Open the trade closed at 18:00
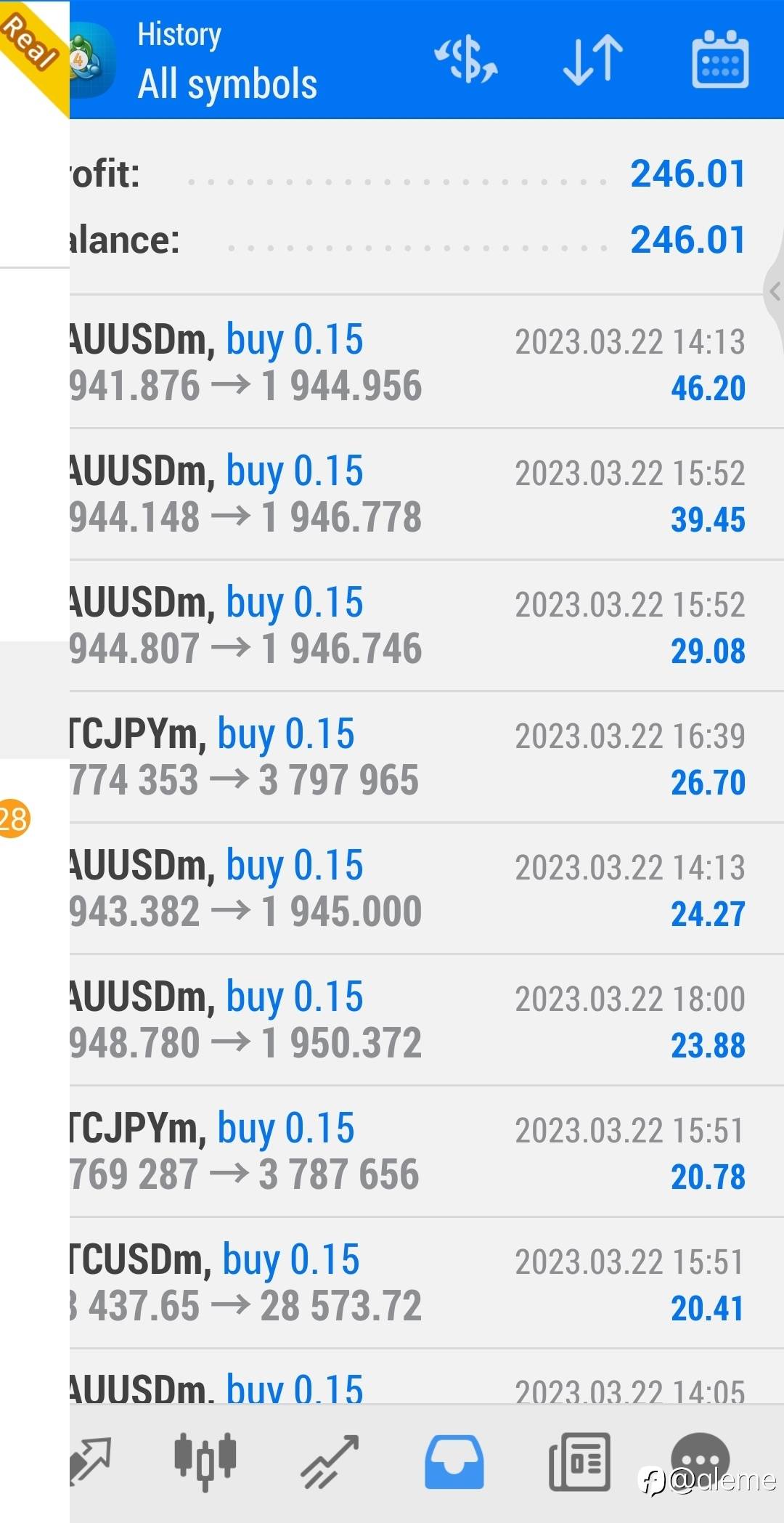 (x=427, y=1020)
